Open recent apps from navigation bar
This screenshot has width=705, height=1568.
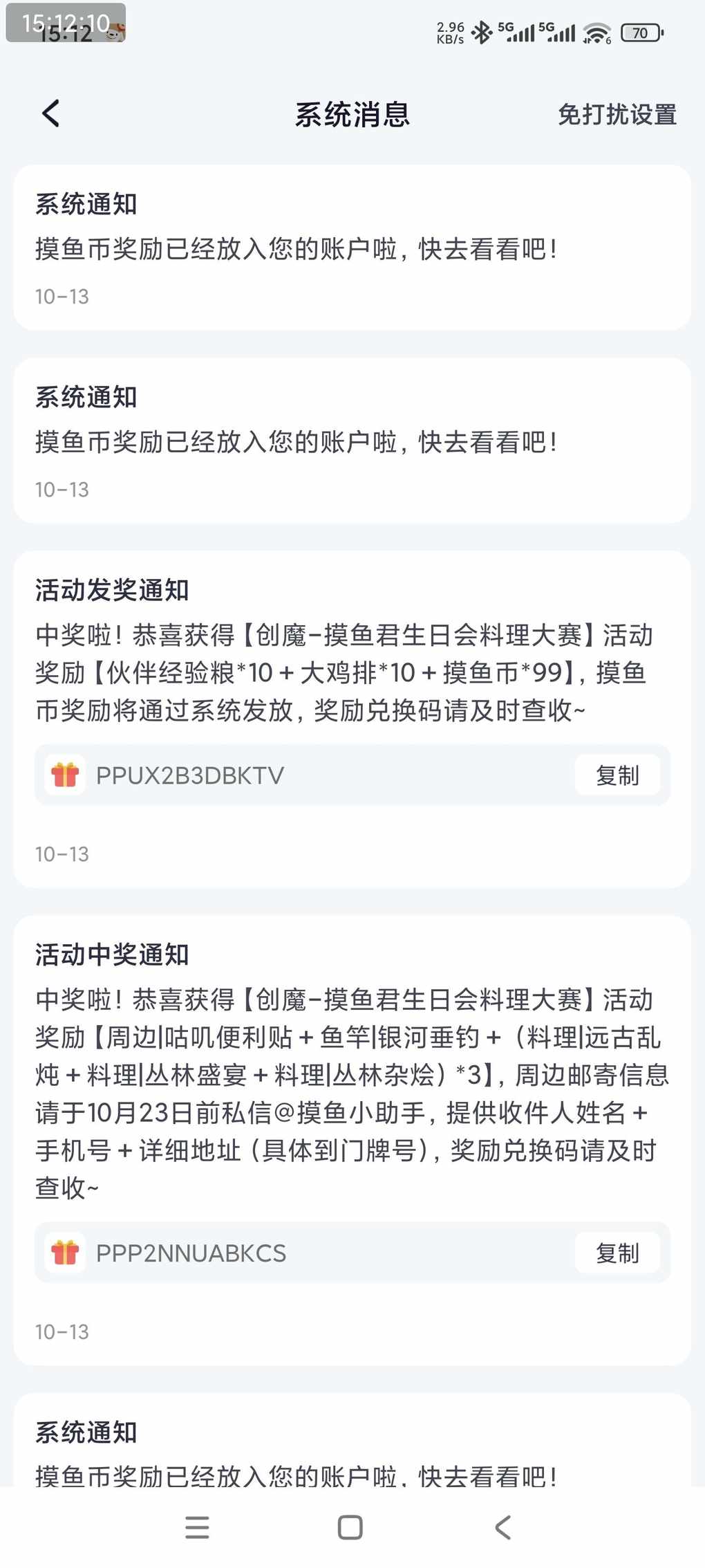tap(198, 1527)
